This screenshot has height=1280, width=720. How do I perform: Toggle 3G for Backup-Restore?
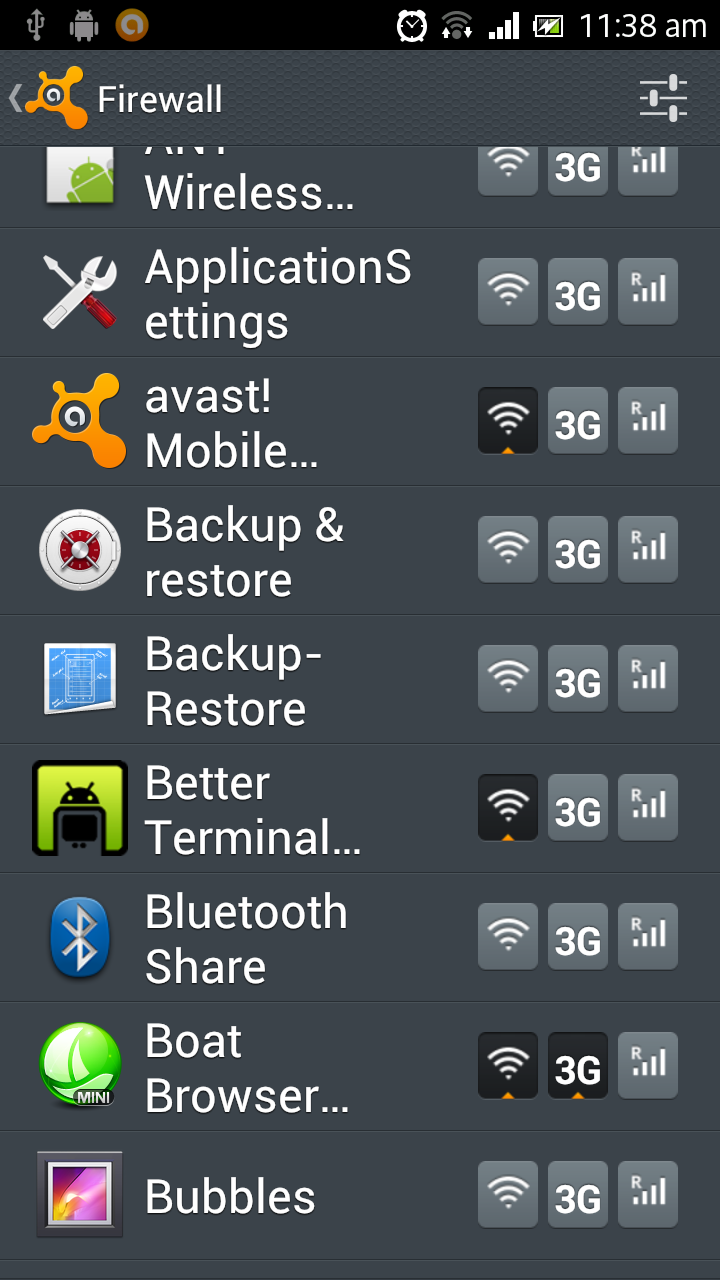coord(578,679)
